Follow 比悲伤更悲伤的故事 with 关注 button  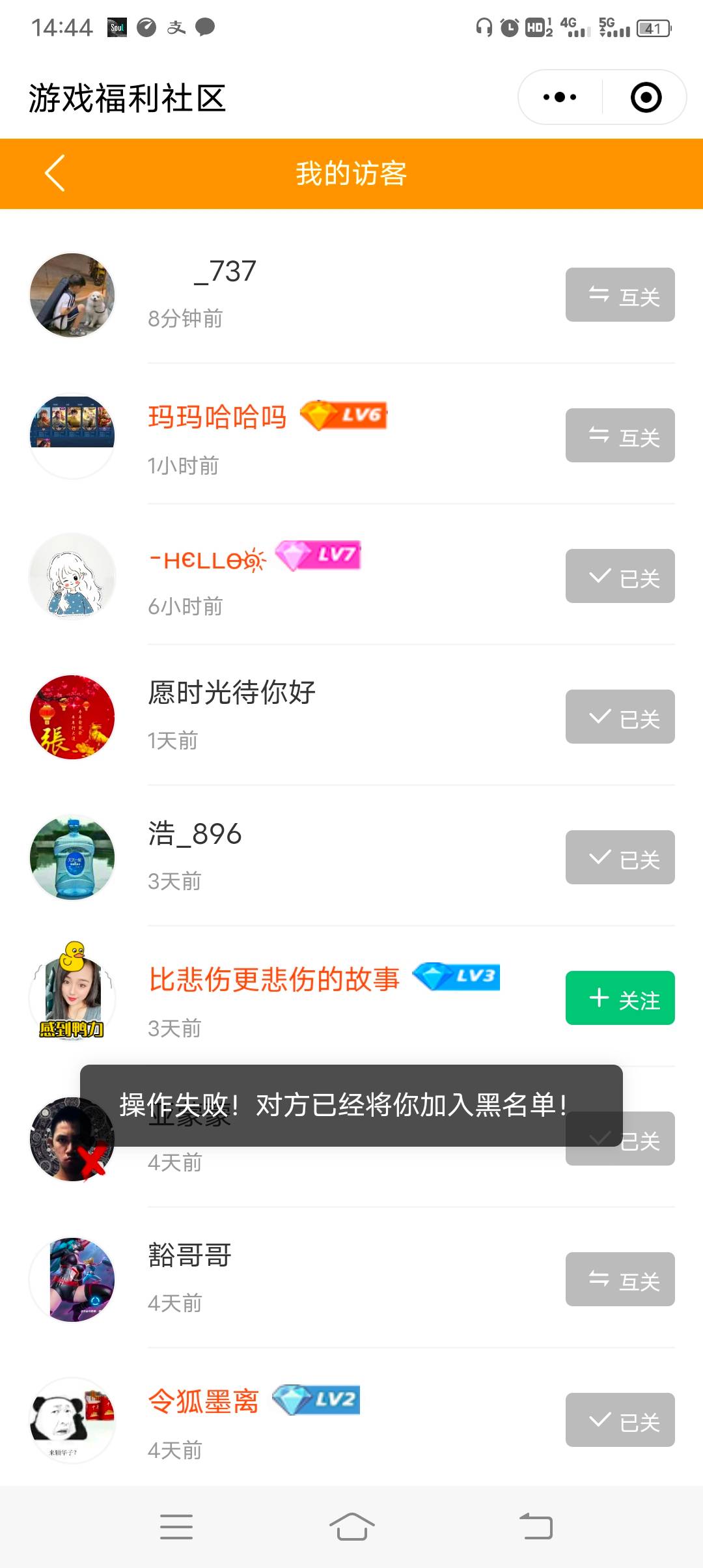(x=620, y=998)
